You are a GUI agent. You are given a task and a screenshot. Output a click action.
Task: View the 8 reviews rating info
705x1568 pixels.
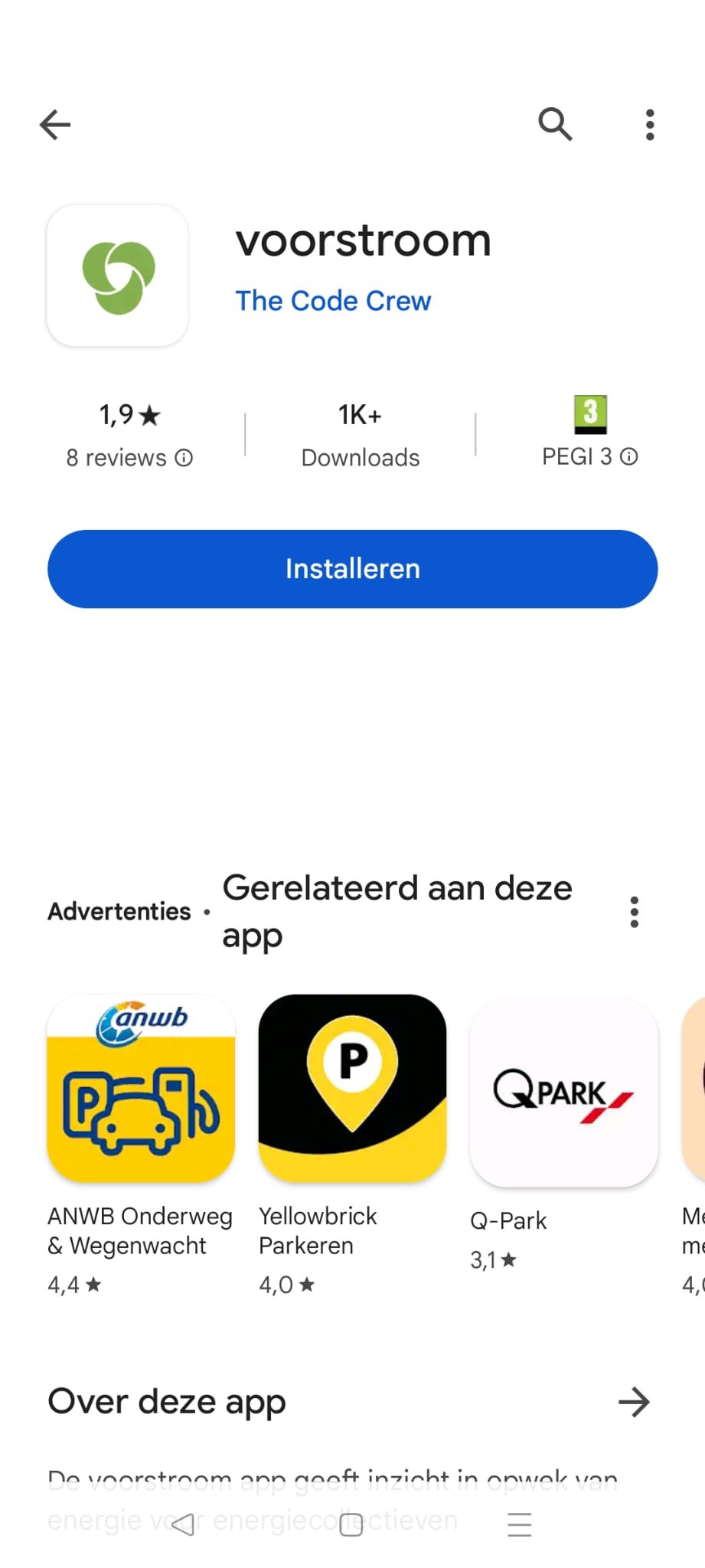129,435
